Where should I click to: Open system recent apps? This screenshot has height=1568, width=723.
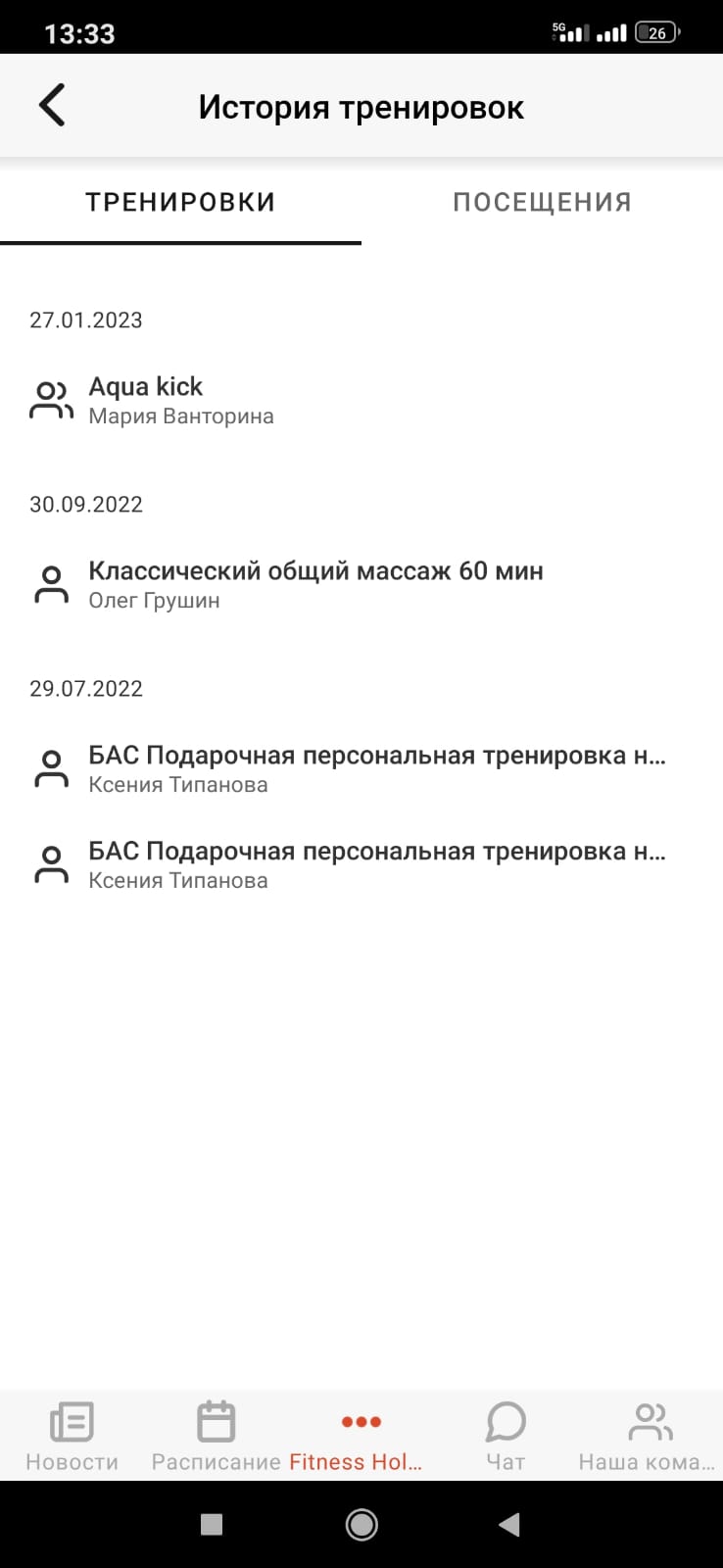tap(212, 1524)
